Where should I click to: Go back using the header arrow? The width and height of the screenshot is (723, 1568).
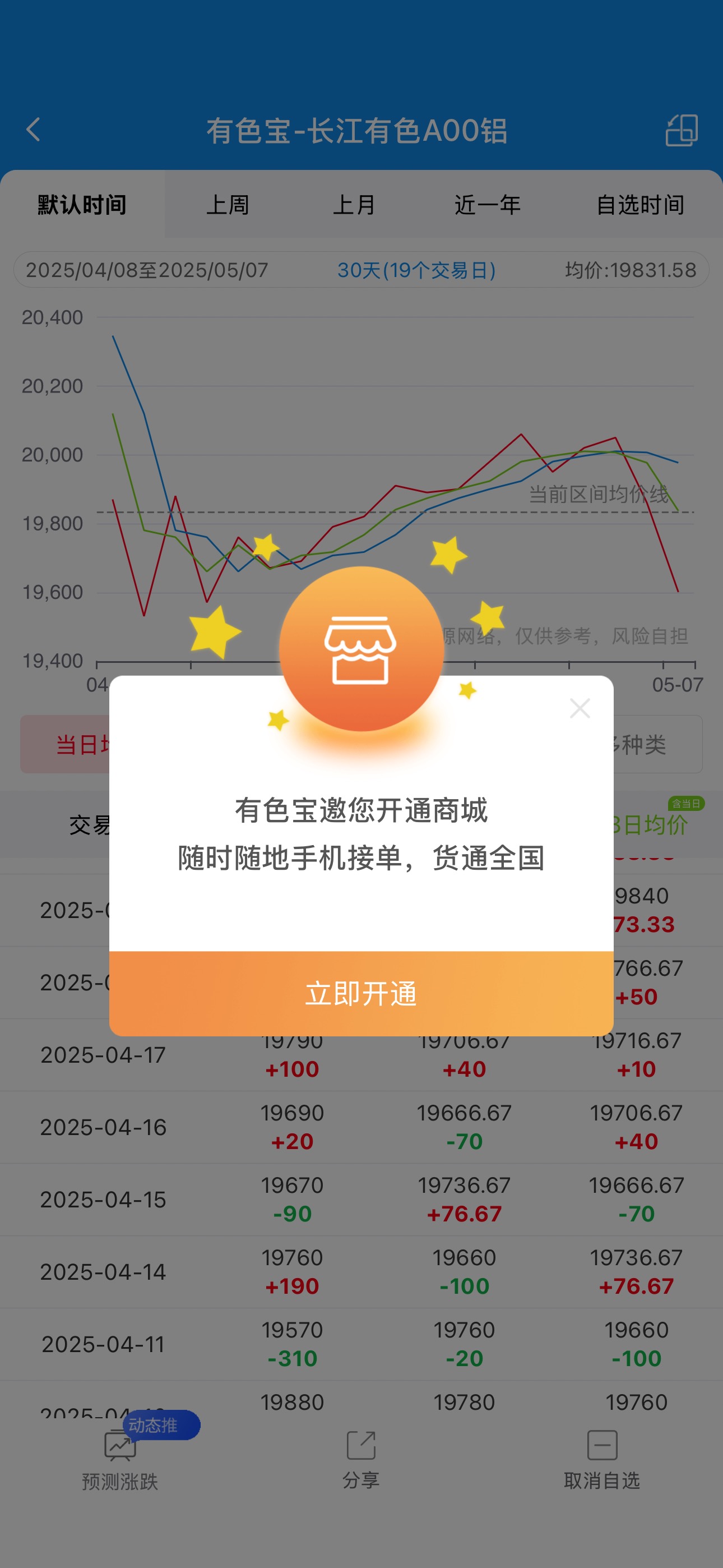click(34, 130)
